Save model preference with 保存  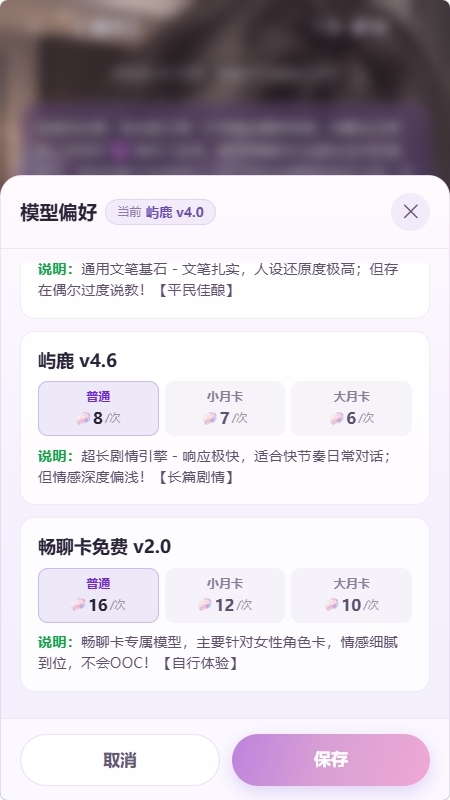(331, 760)
